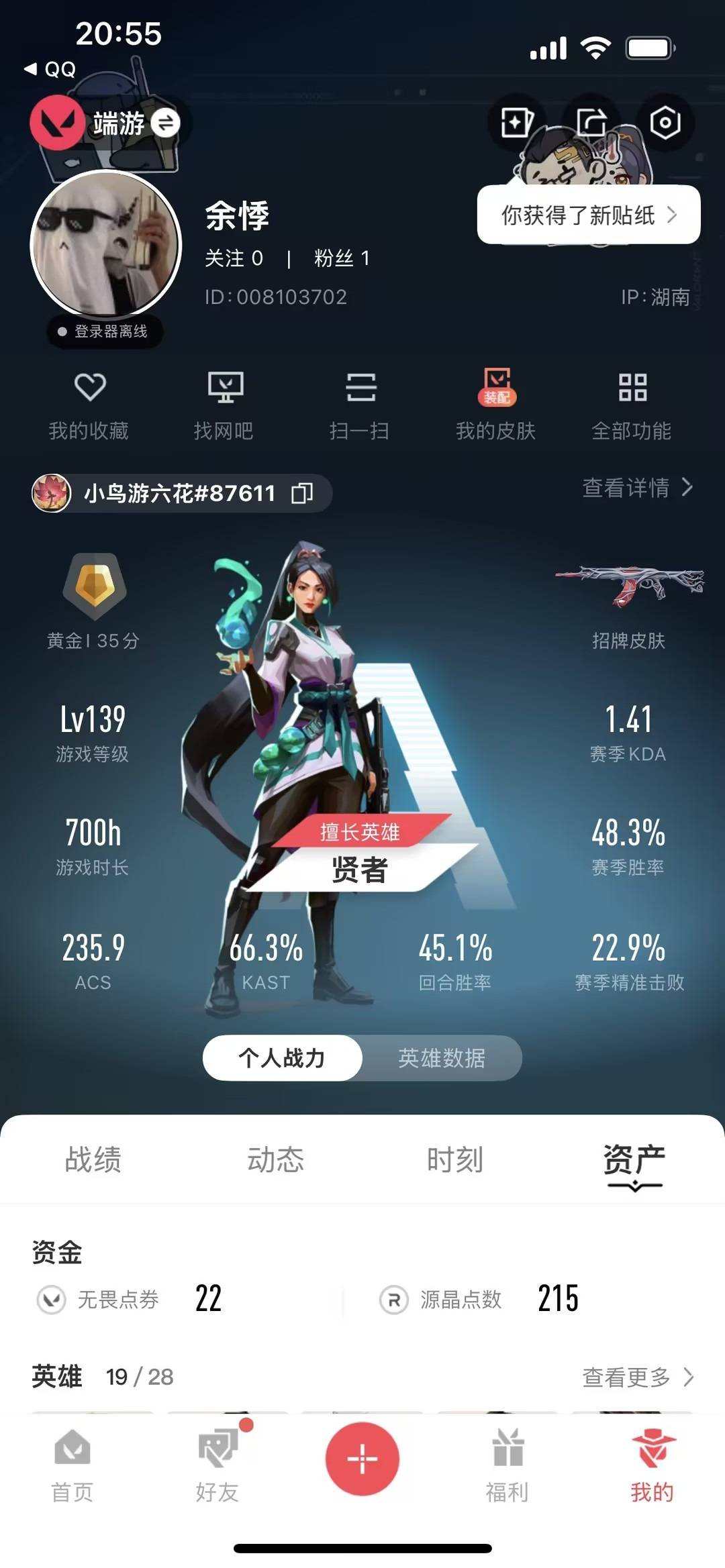725x1568 pixels.
Task: Tap 粉丝 1 to view followers
Action: click(344, 259)
